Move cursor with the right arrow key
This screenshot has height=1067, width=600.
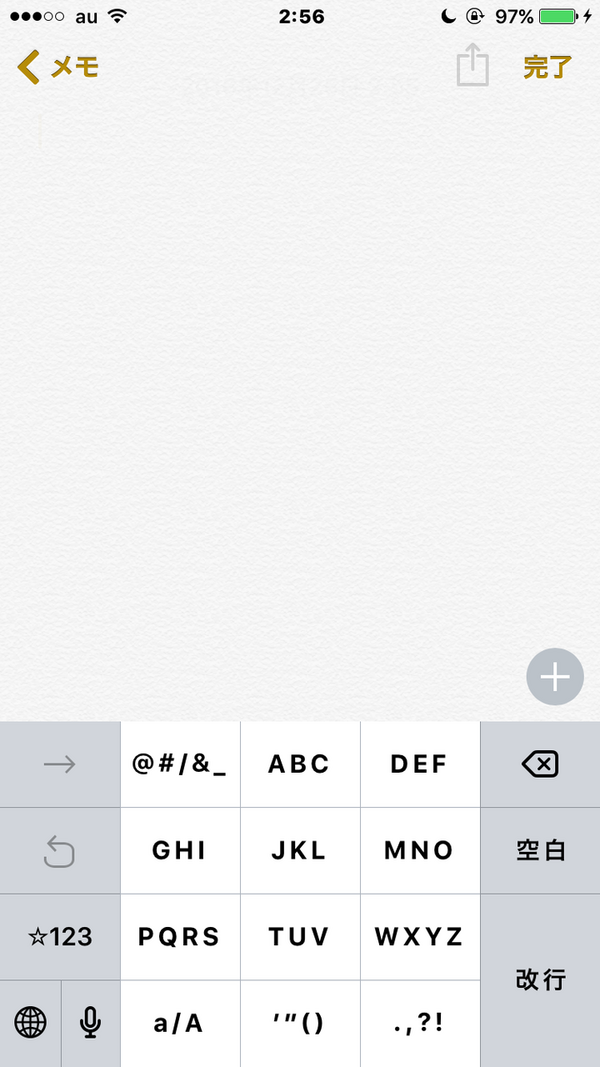coord(60,765)
